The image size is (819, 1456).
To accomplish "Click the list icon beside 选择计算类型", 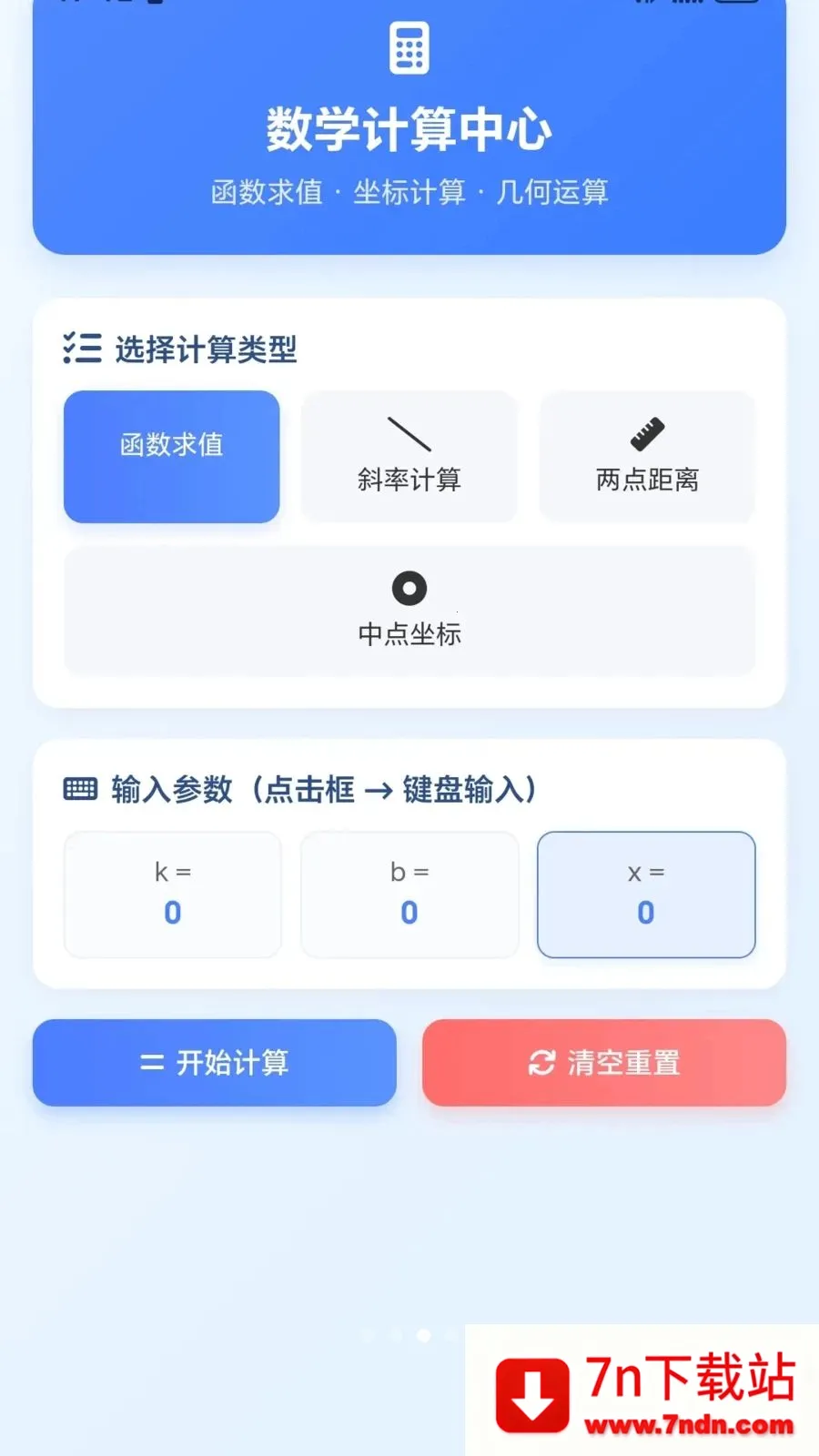I will [x=81, y=349].
